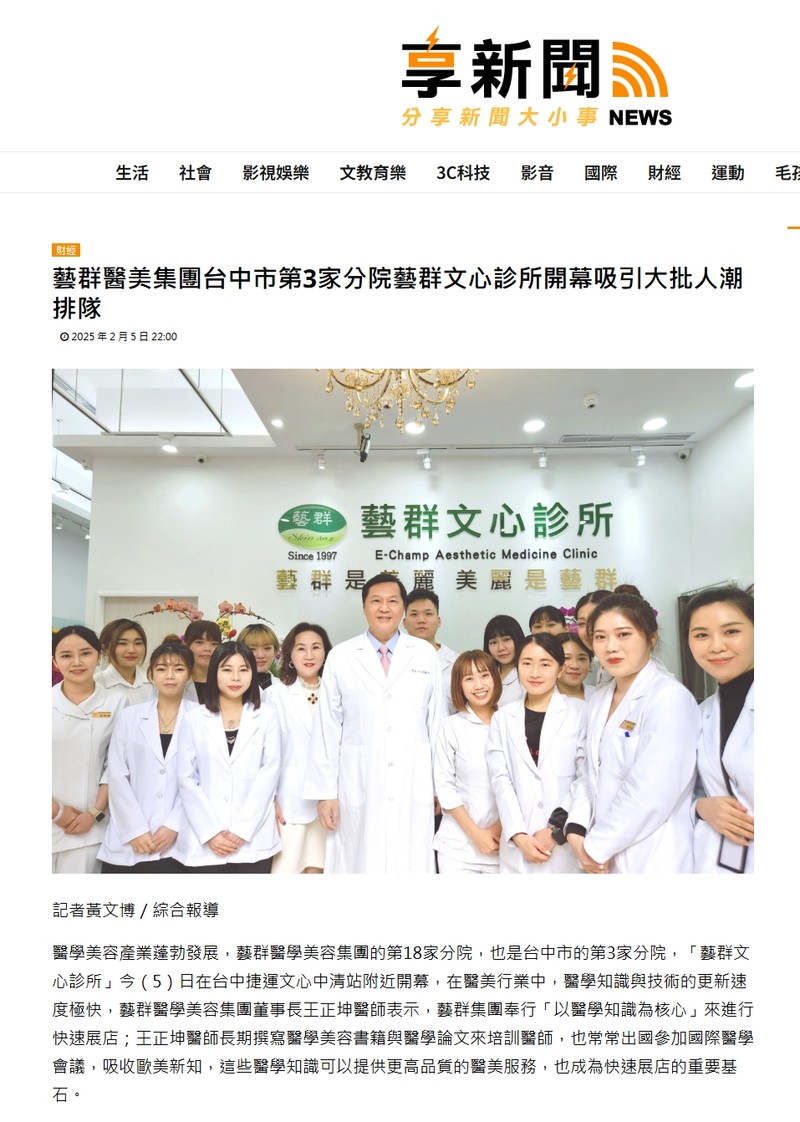Go to the 文教育樂 section
This screenshot has height=1122, width=800.
coord(372,173)
